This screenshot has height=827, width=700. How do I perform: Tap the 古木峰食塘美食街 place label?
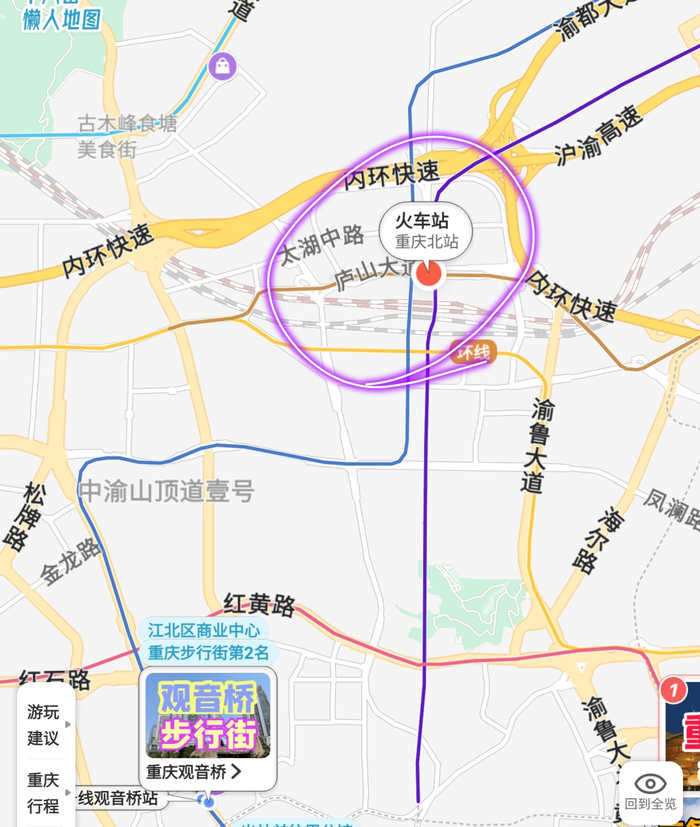(x=128, y=137)
